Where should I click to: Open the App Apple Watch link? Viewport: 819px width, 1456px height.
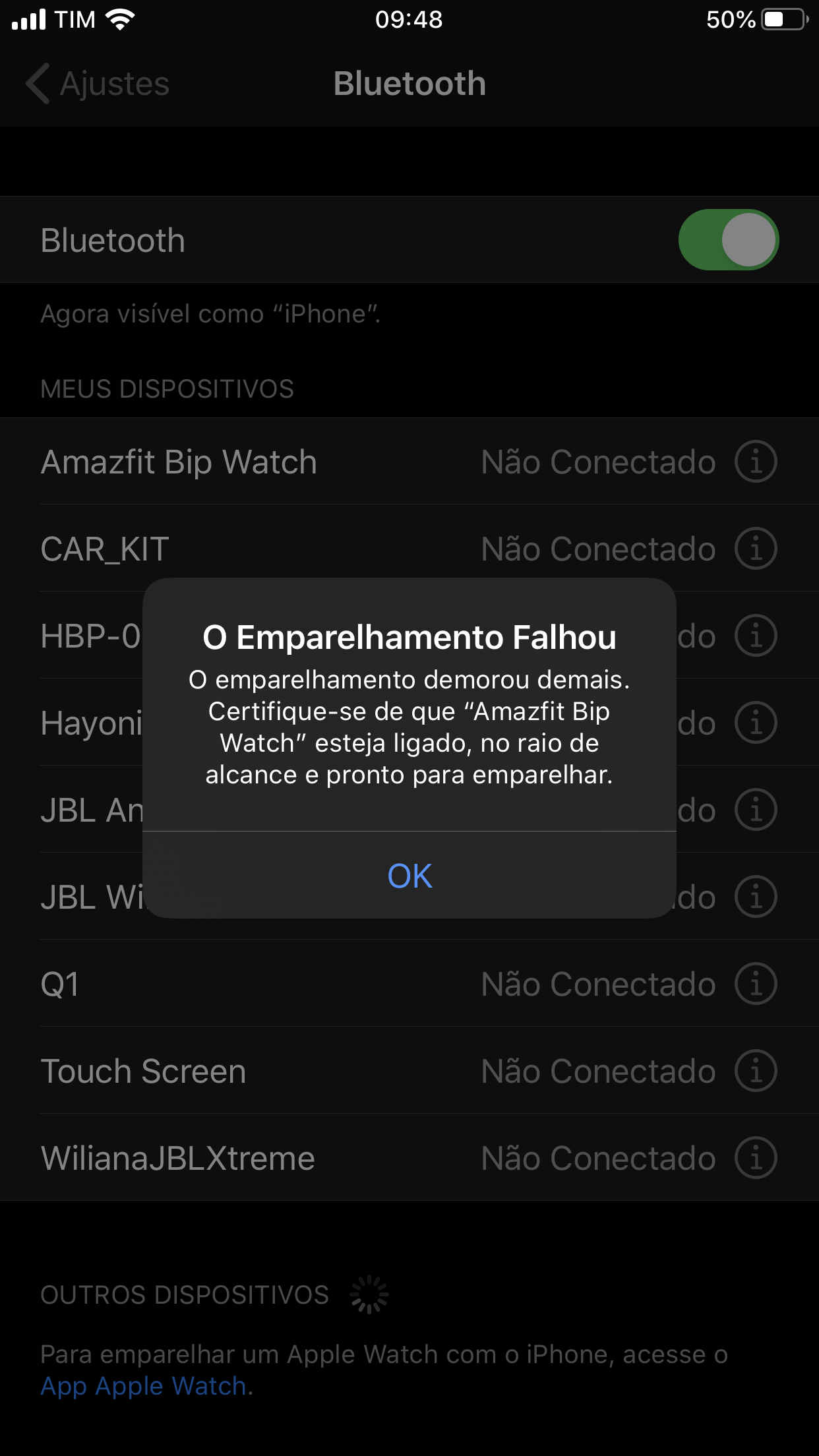coord(144,1386)
